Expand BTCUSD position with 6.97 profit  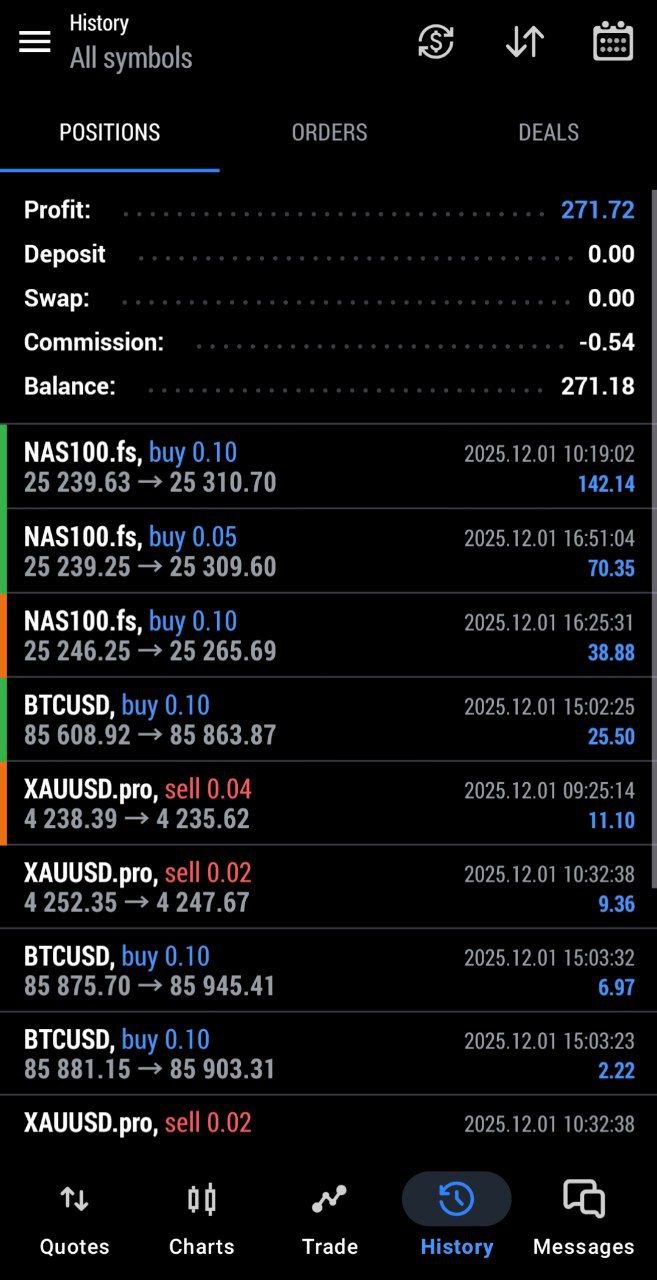328,971
